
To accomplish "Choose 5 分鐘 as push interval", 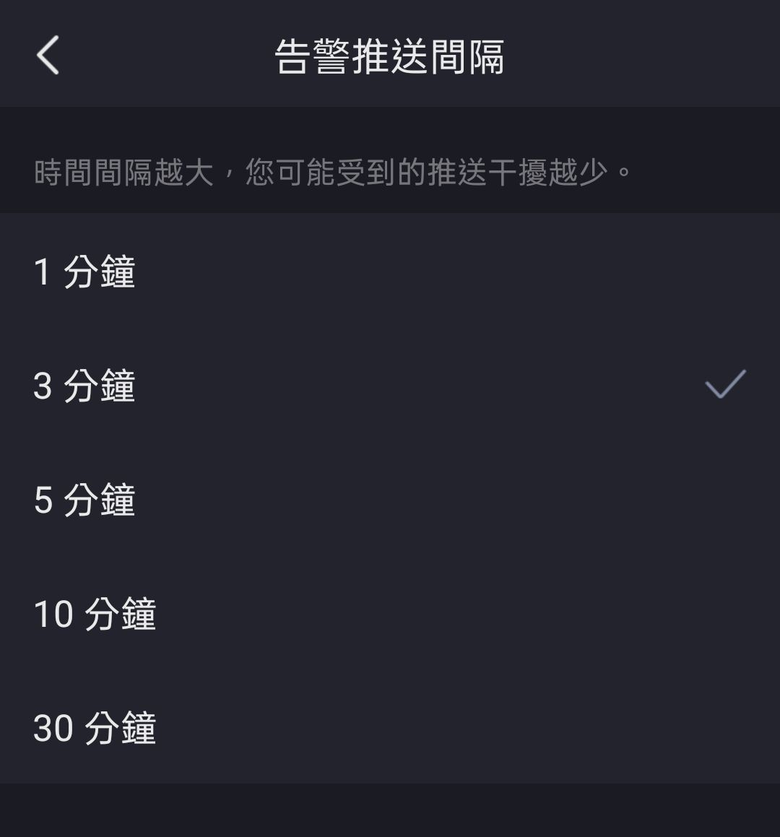I will coord(86,500).
